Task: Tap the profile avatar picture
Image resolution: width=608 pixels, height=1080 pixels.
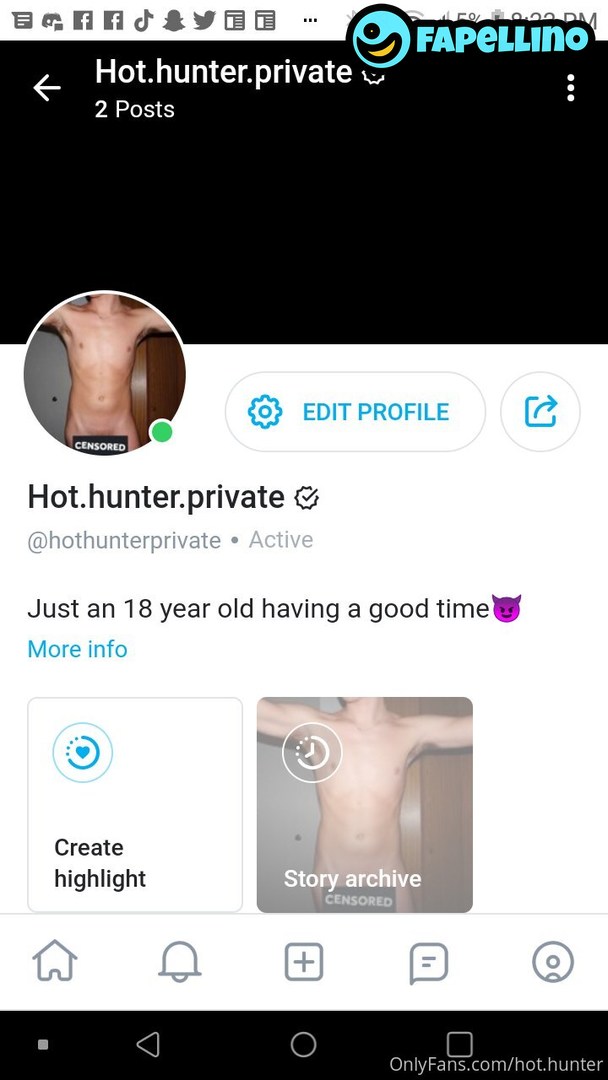Action: [104, 374]
